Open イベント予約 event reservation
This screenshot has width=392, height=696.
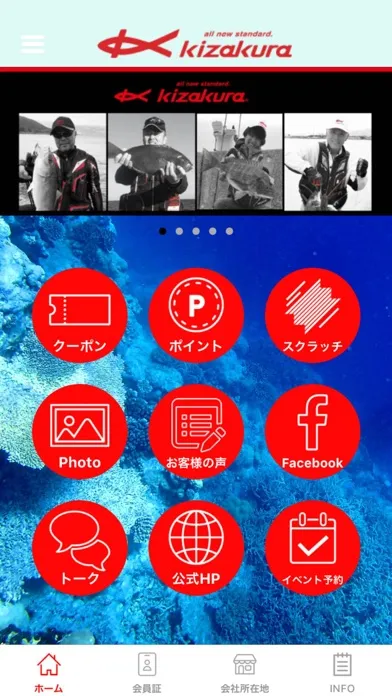313,548
